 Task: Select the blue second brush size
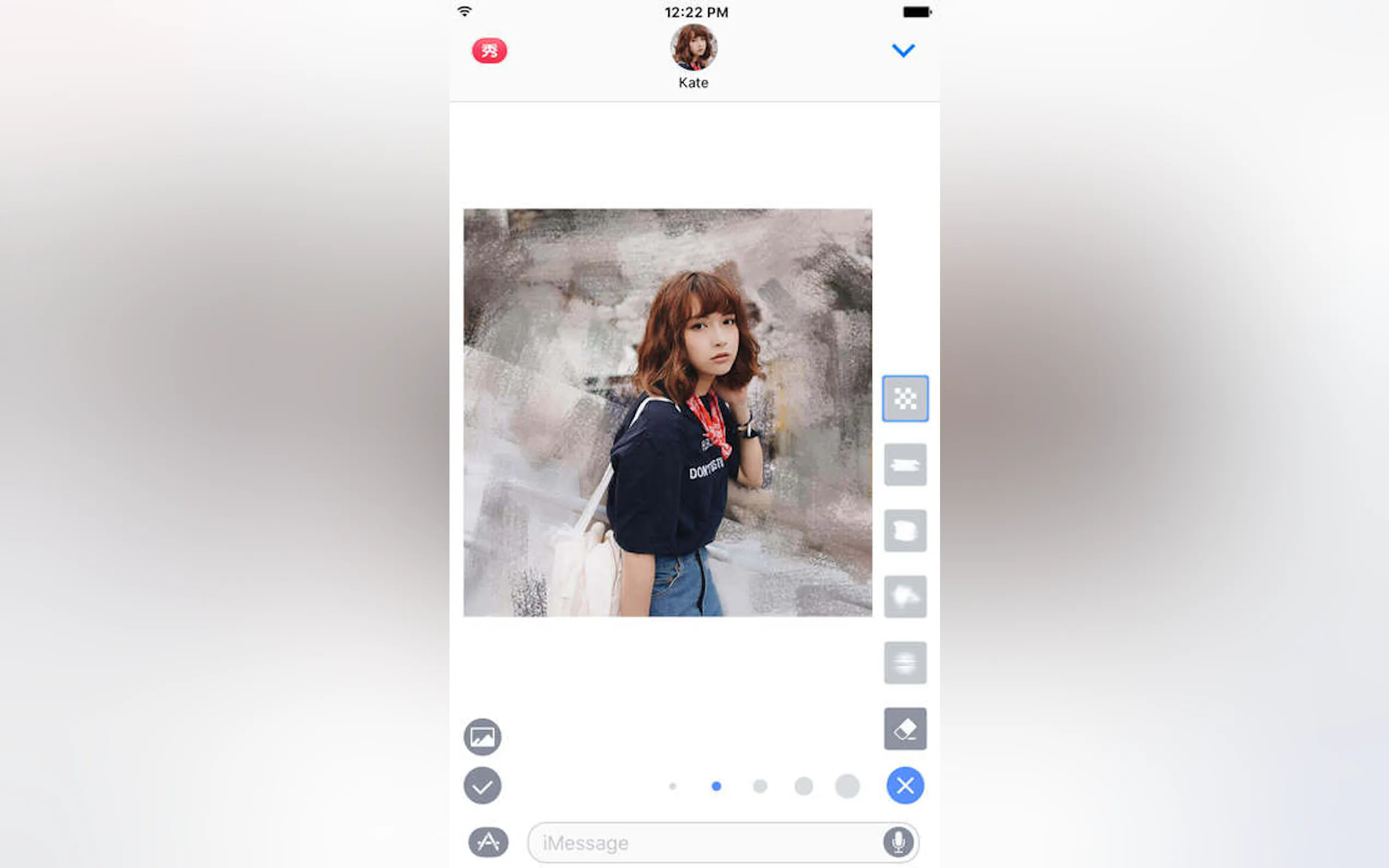[x=716, y=786]
